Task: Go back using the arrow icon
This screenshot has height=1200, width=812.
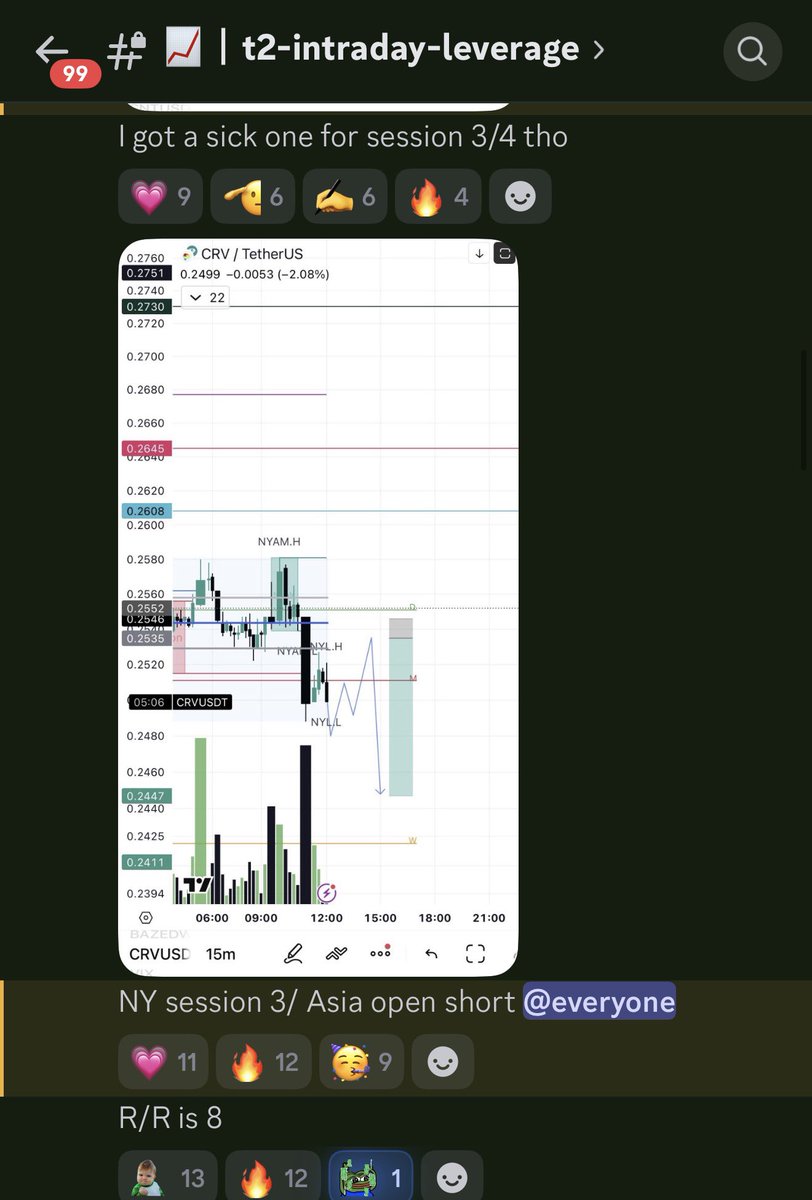Action: pos(52,50)
